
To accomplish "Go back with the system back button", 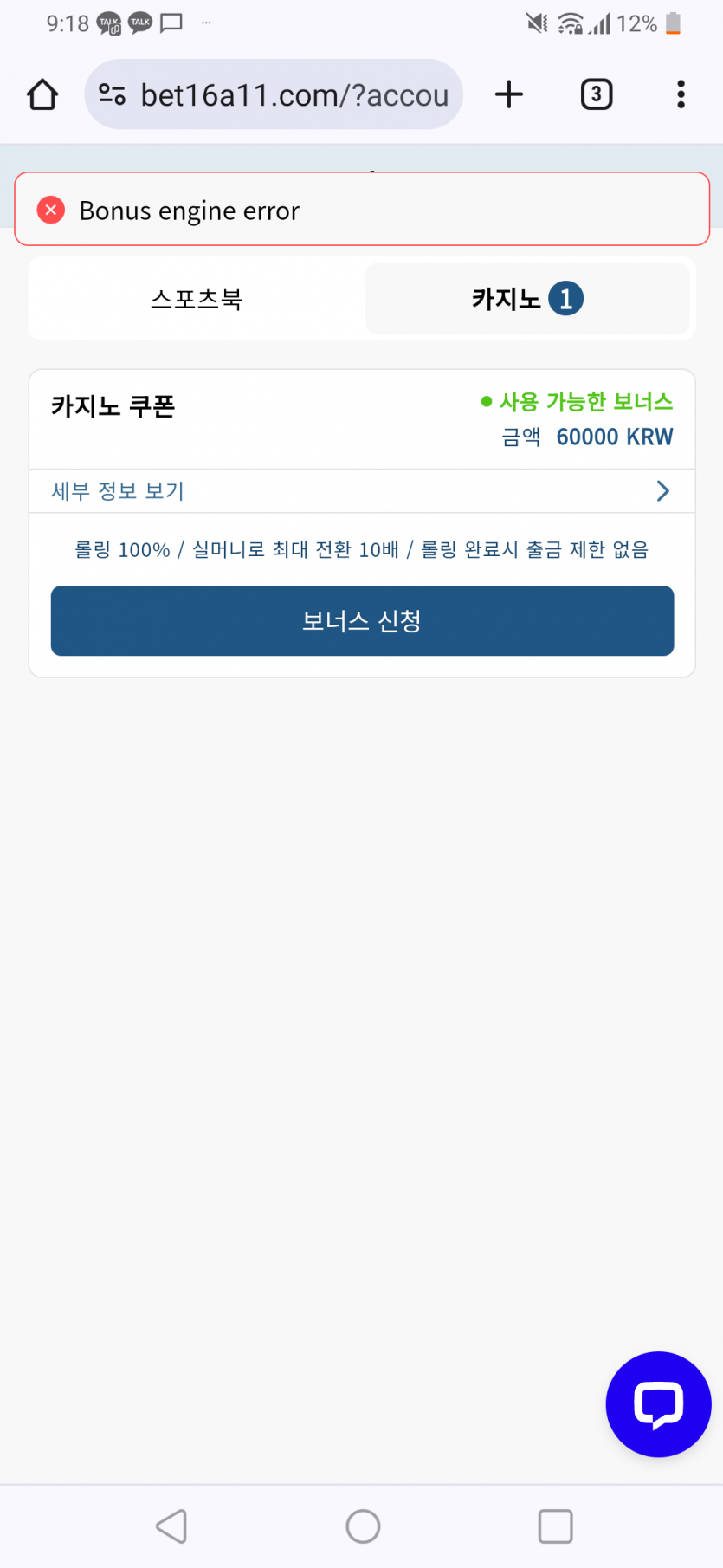I will pyautogui.click(x=171, y=1526).
